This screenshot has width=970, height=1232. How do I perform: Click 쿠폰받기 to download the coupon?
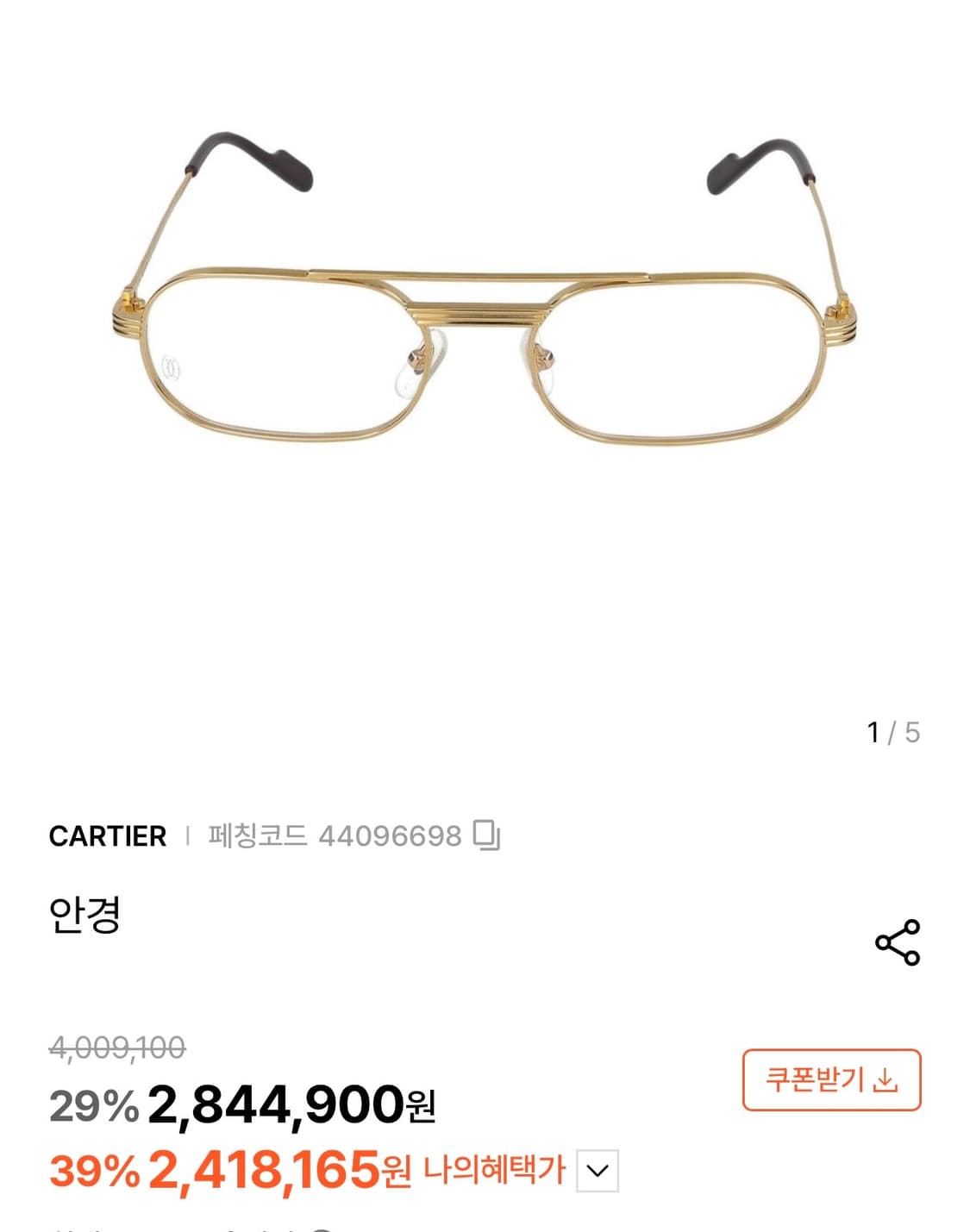[x=830, y=1079]
